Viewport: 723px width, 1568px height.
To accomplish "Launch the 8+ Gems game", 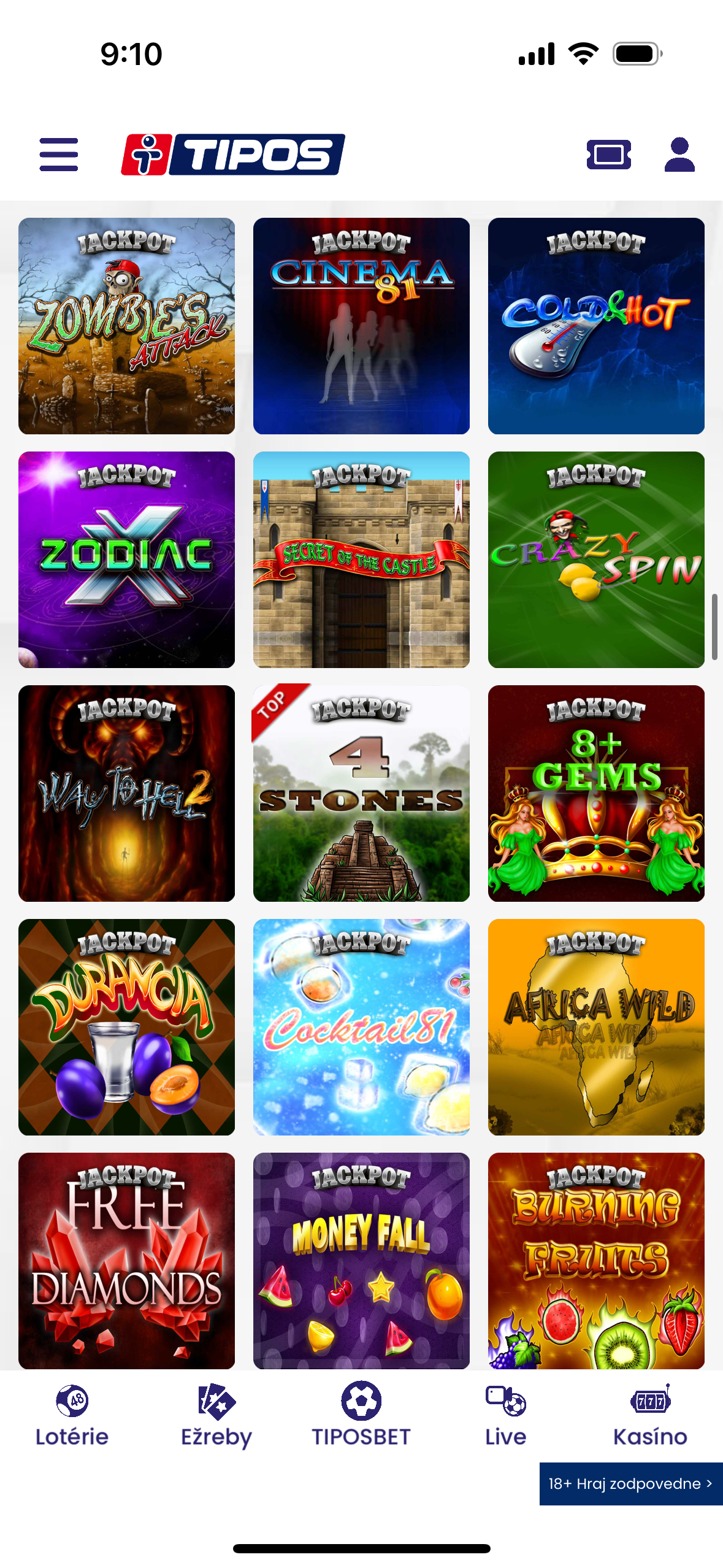I will point(596,793).
